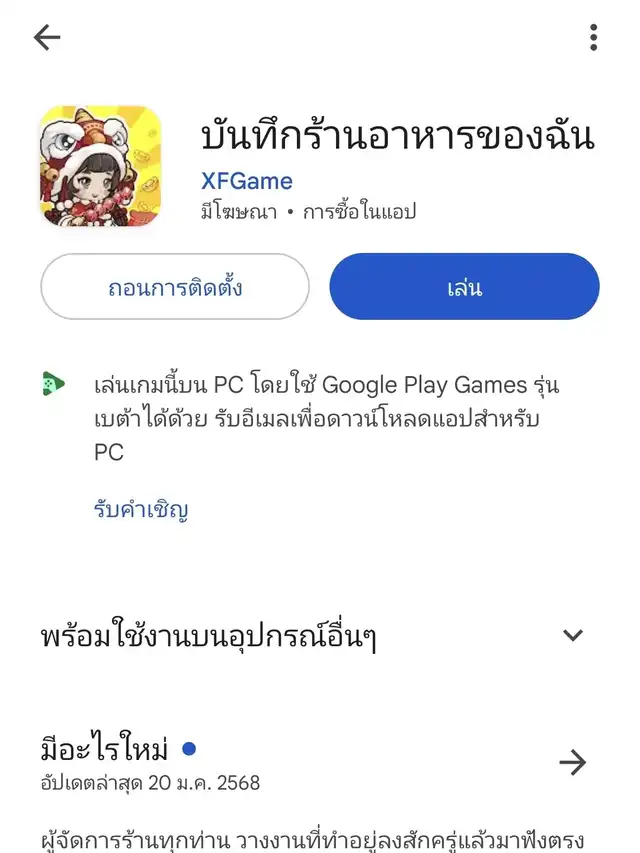Tap the รับคำเชิญ invitation link
The image size is (640, 853).
click(x=141, y=510)
